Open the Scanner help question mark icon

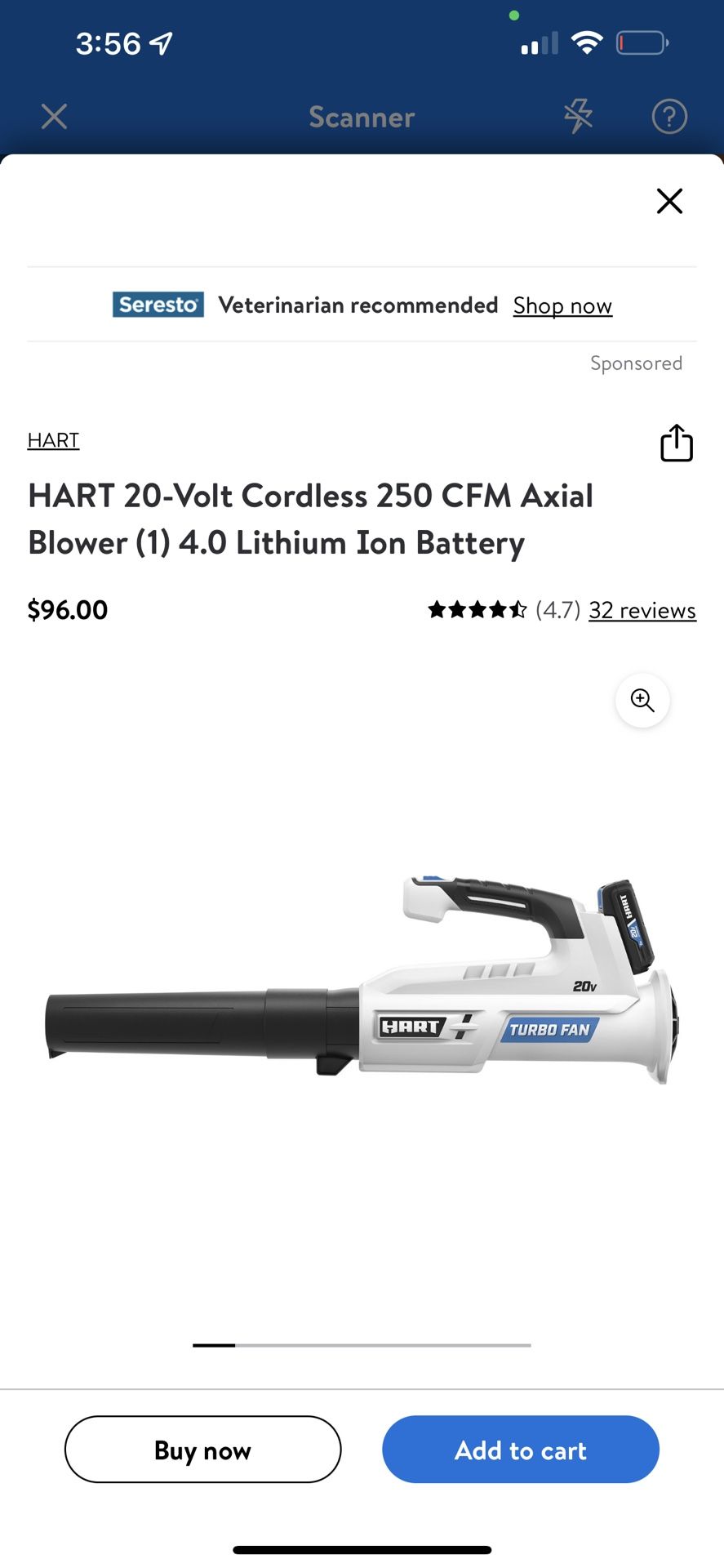(x=668, y=117)
